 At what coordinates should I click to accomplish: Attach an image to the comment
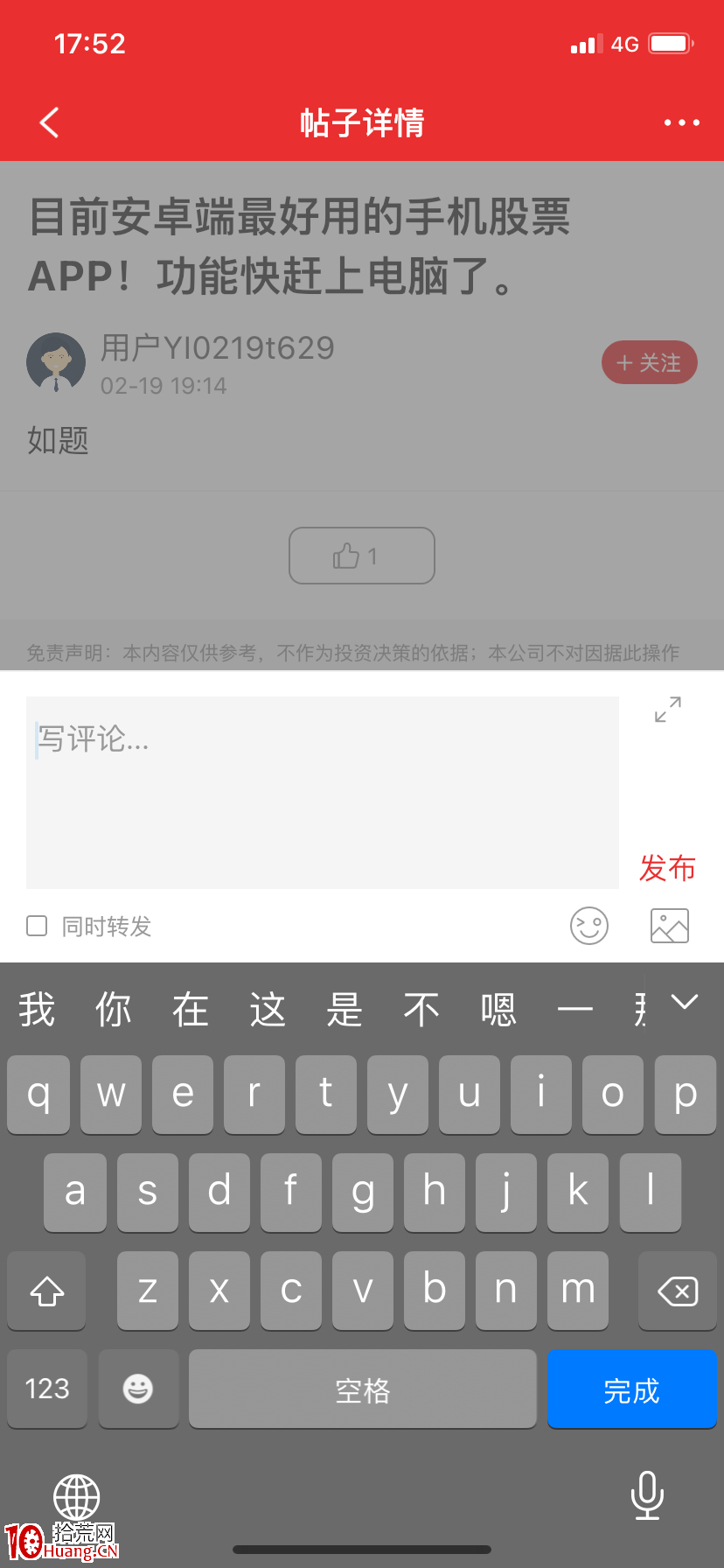[670, 926]
